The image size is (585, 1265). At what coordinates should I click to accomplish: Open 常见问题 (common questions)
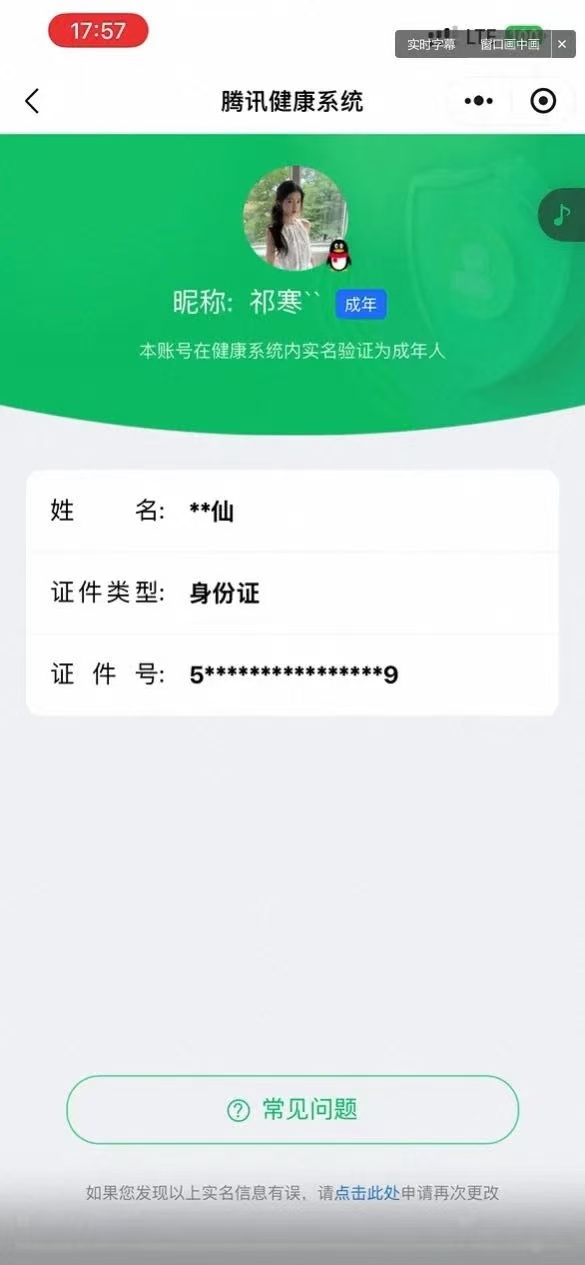292,1109
